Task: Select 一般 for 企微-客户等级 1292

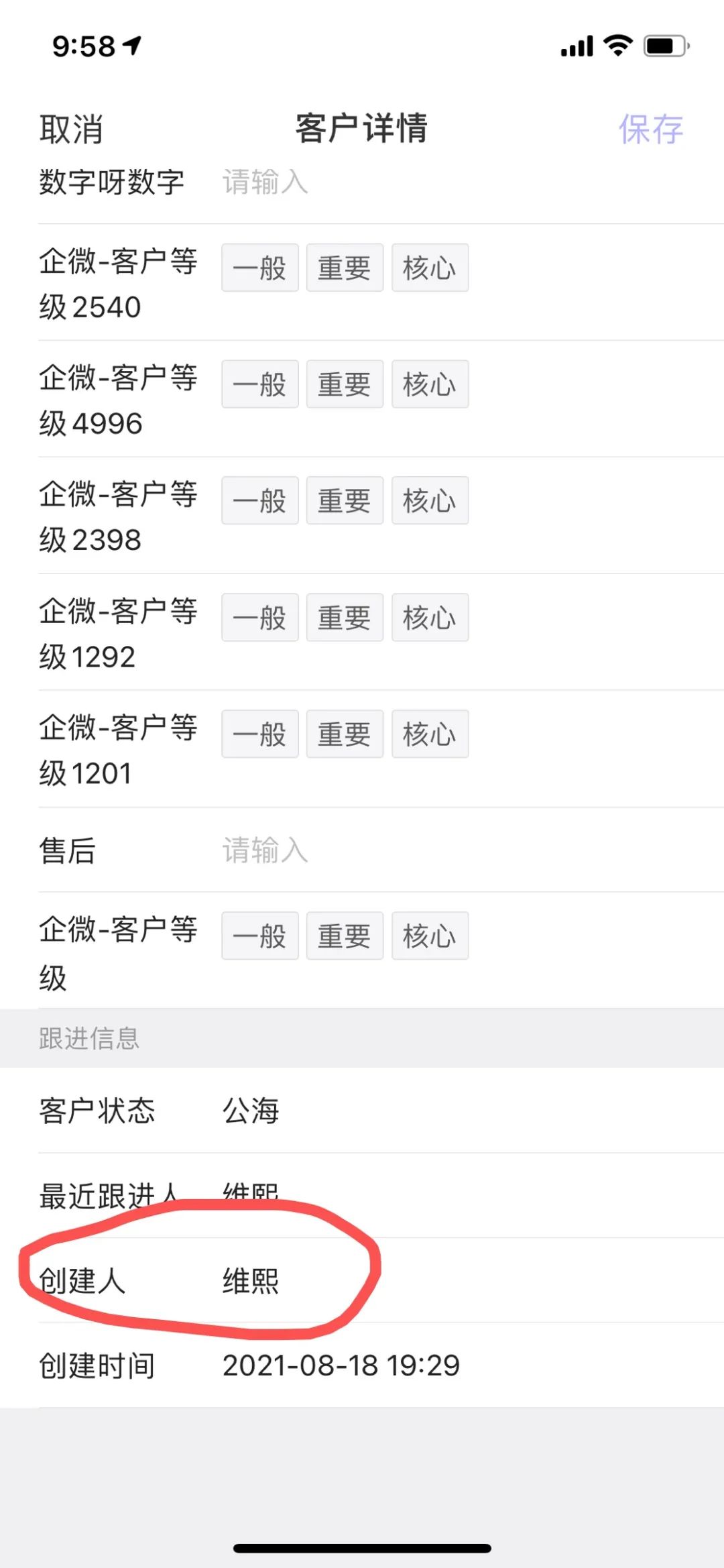Action: [x=259, y=617]
